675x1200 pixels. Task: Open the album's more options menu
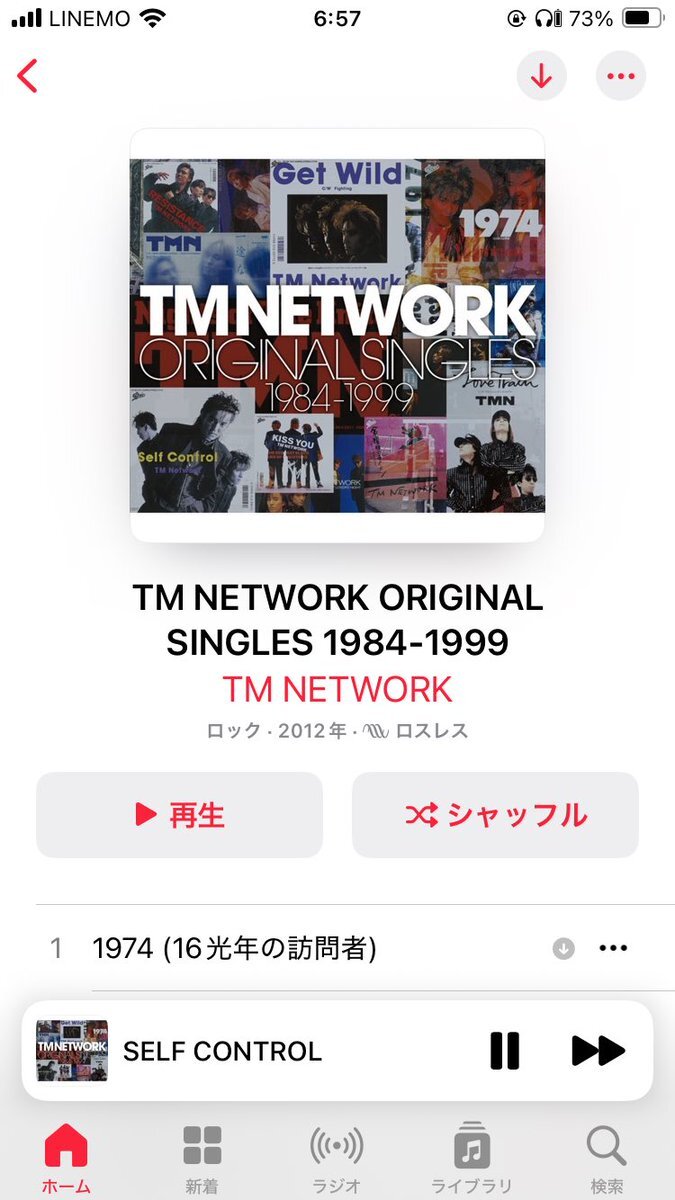(620, 76)
